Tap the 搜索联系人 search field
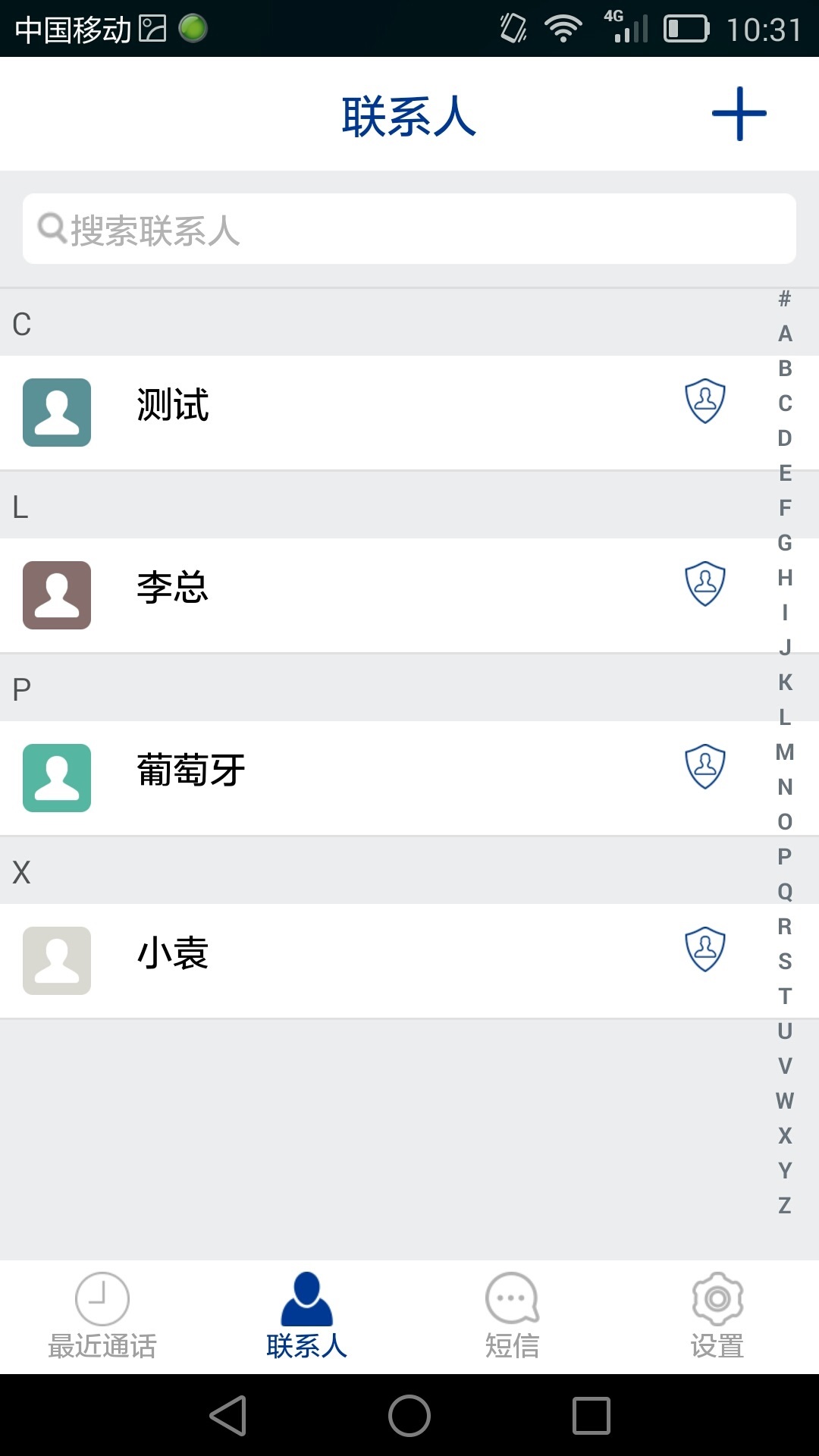This screenshot has width=819, height=1456. tap(409, 227)
